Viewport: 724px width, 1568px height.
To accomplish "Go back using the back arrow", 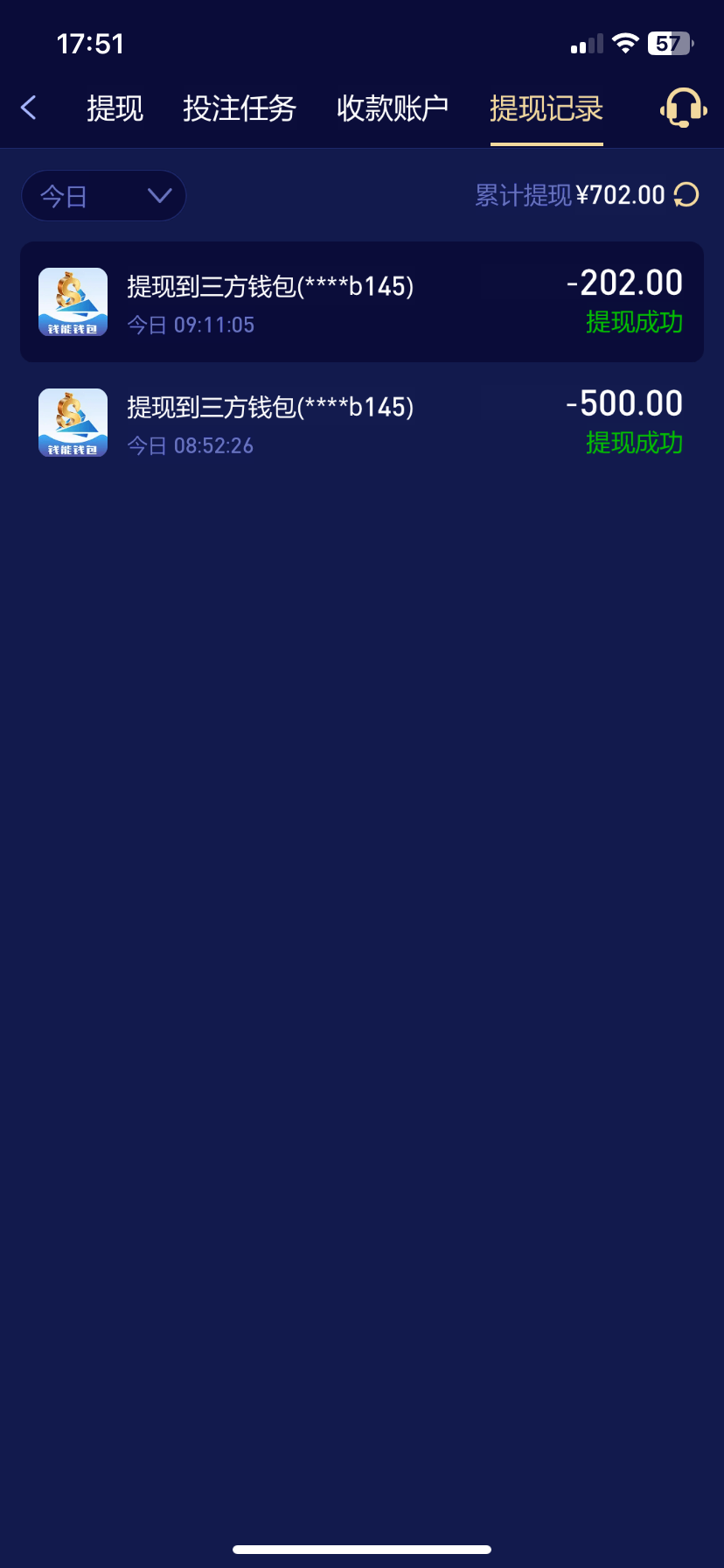I will tap(29, 108).
